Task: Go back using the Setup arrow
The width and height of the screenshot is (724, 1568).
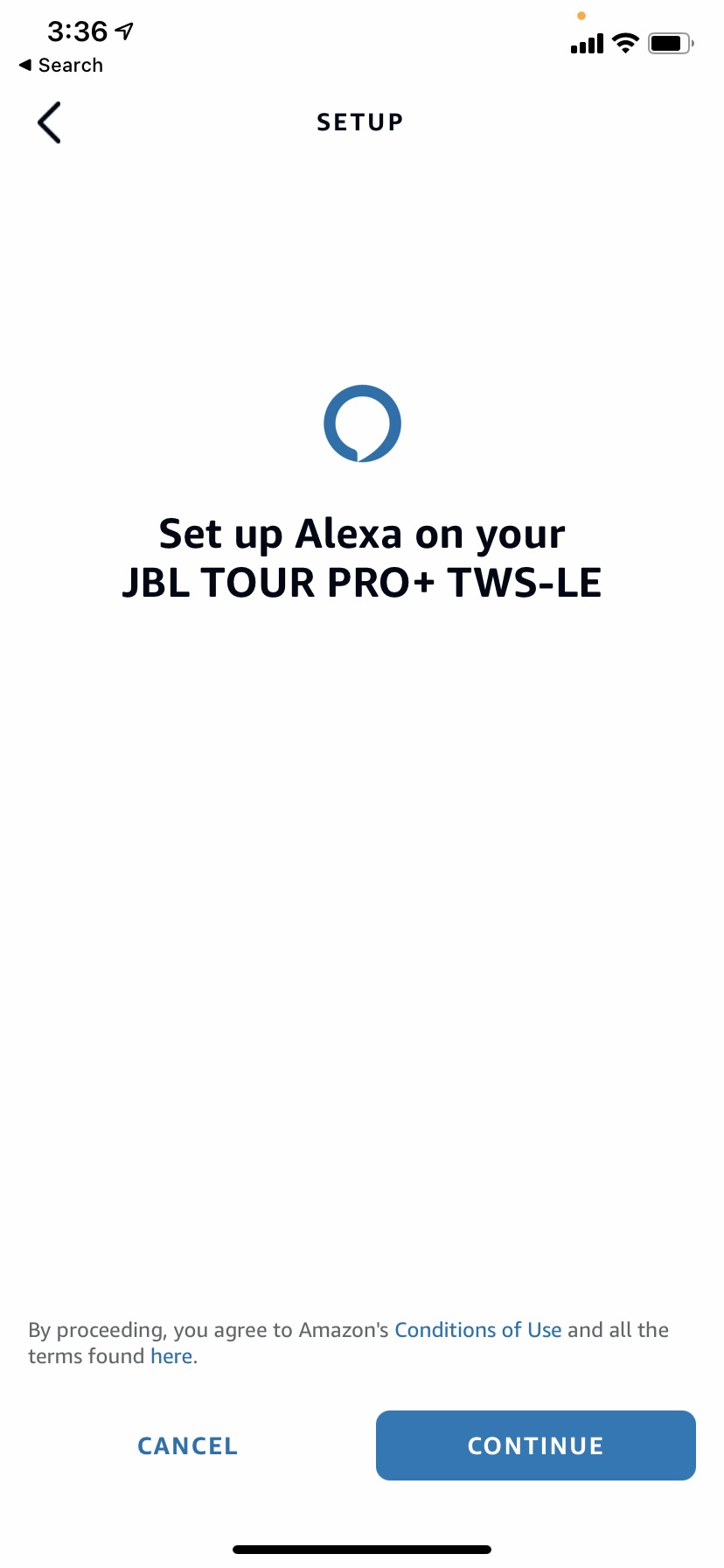Action: pyautogui.click(x=50, y=122)
